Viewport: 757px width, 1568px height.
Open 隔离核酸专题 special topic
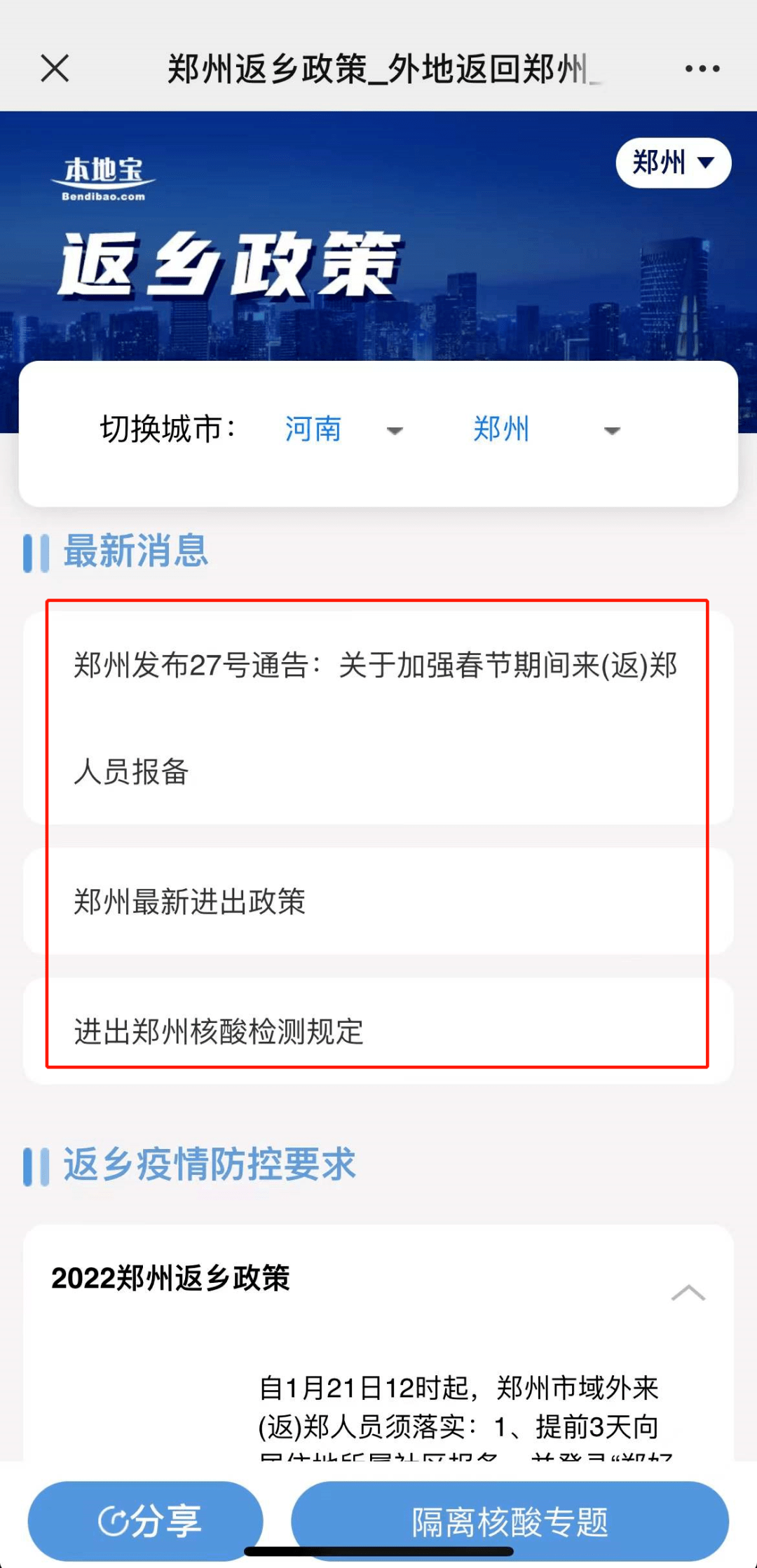pyautogui.click(x=510, y=1520)
